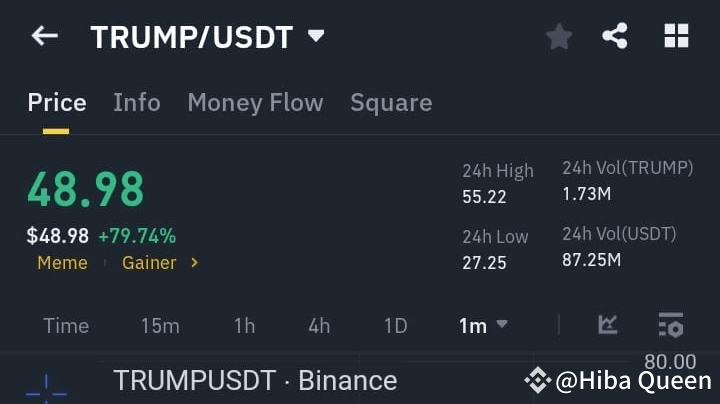Add TRUMP/USDT to favorites
This screenshot has height=404, width=720.
pos(559,36)
